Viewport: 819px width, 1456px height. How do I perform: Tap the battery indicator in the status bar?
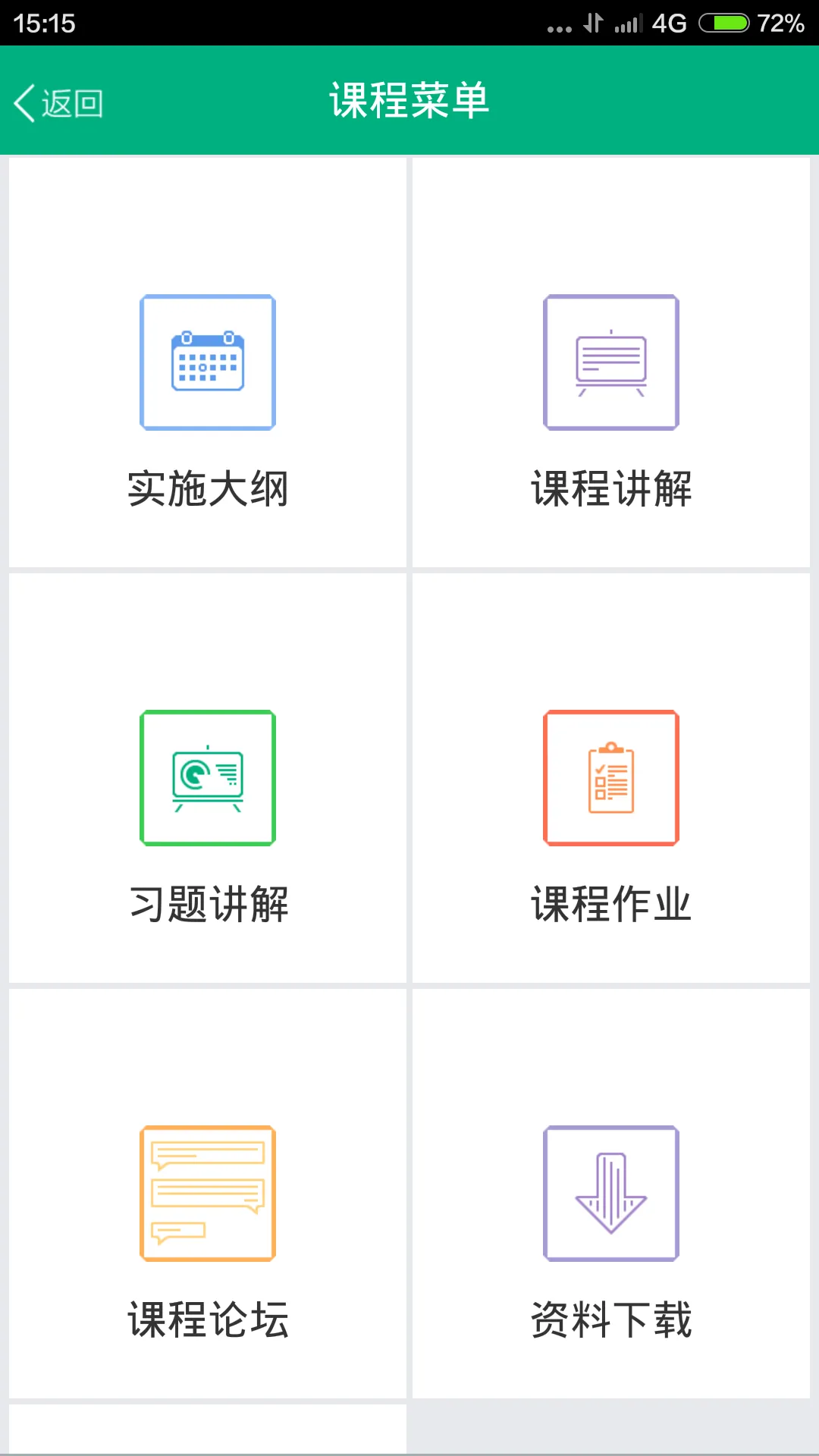pos(723,24)
